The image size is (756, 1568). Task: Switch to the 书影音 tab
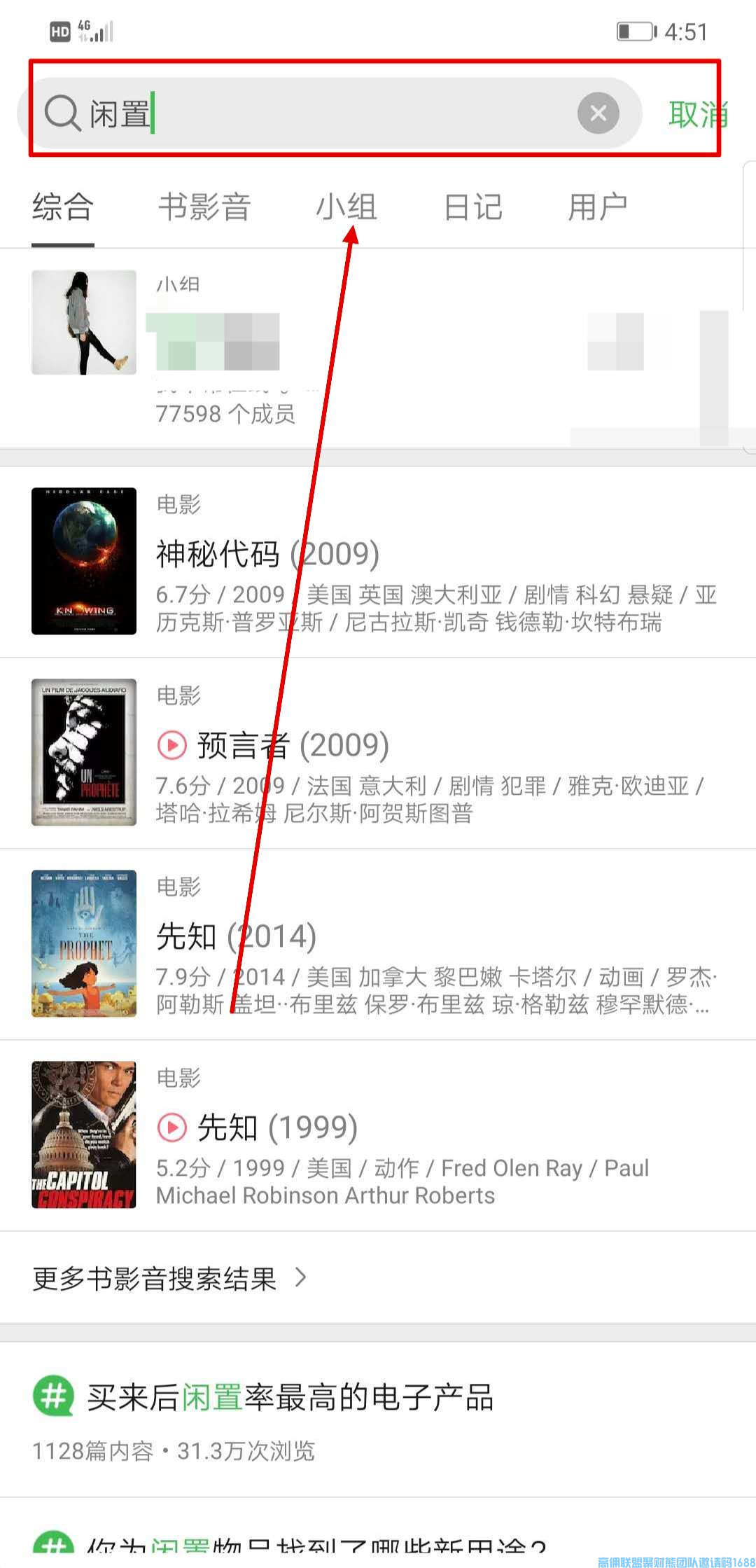(x=204, y=207)
